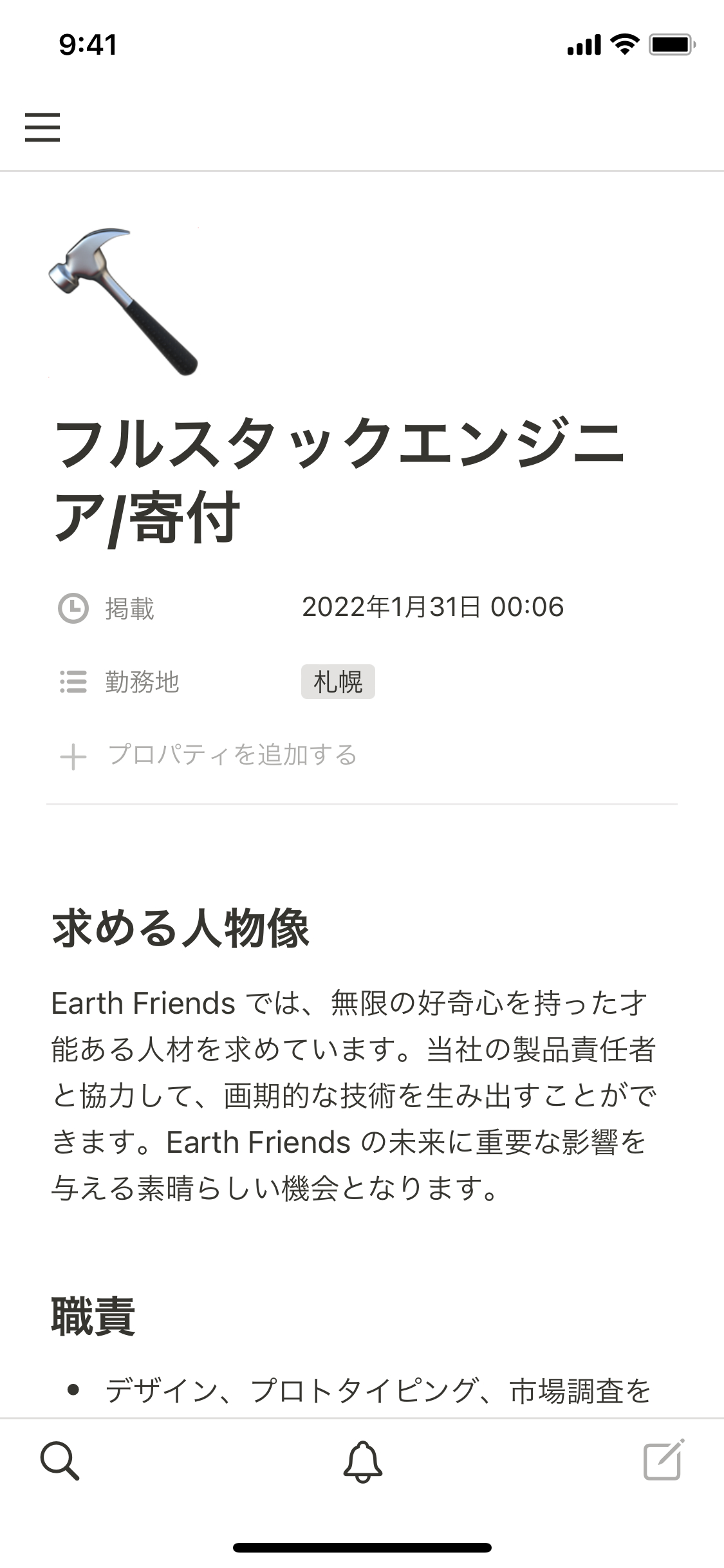Open the hamburger sidebar menu
Viewport: 724px width, 1568px height.
tap(42, 127)
